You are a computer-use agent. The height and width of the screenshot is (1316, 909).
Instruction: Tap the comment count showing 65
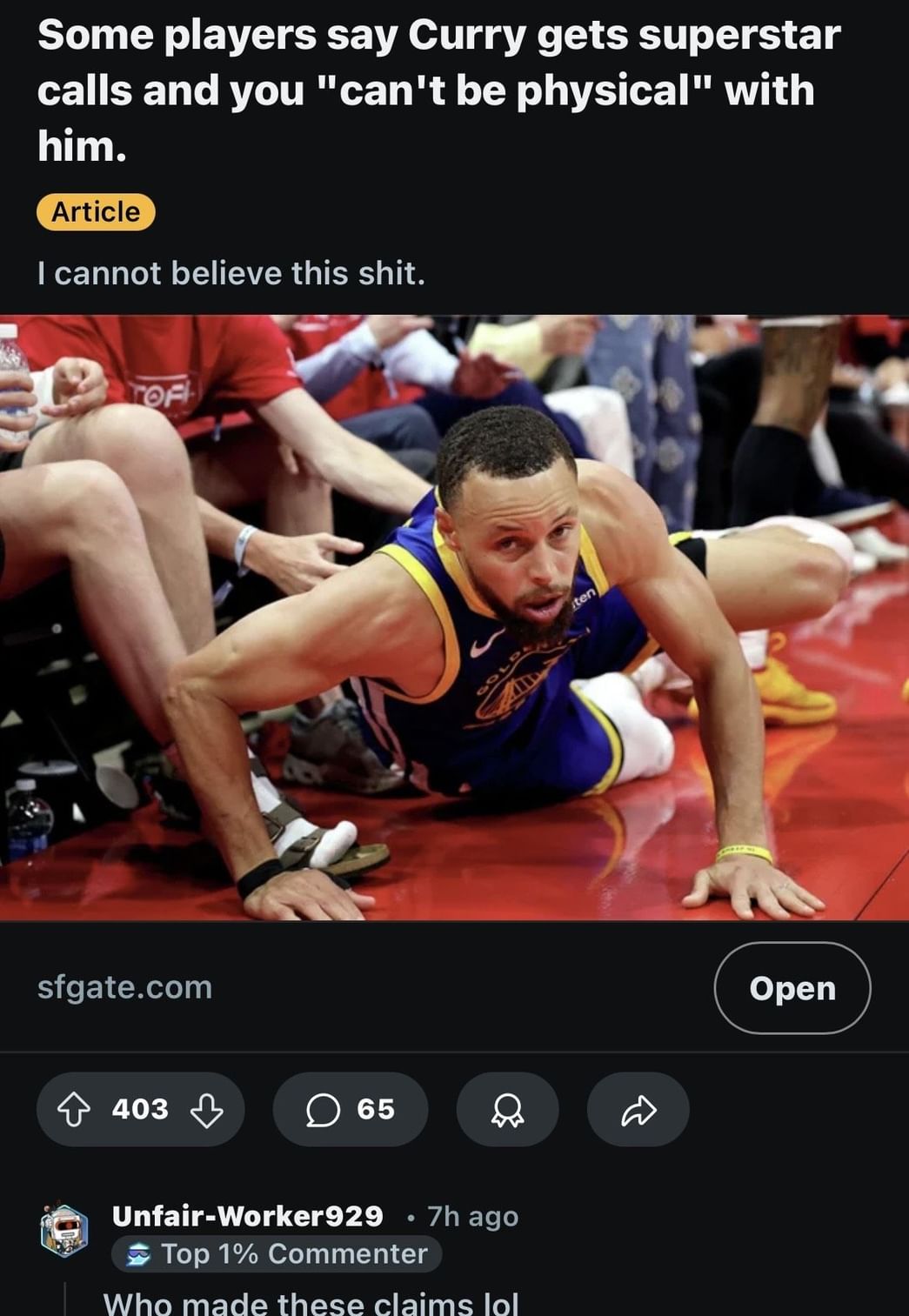pos(370,1109)
